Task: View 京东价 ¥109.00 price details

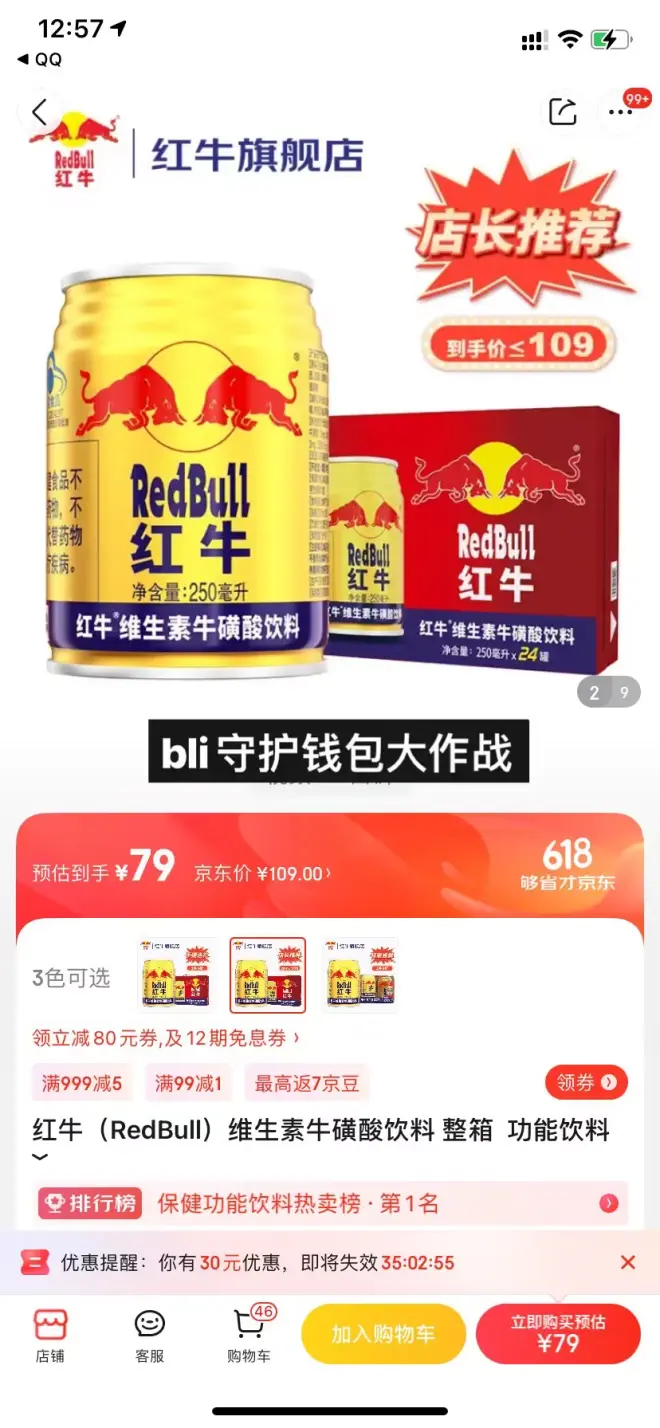Action: click(263, 873)
